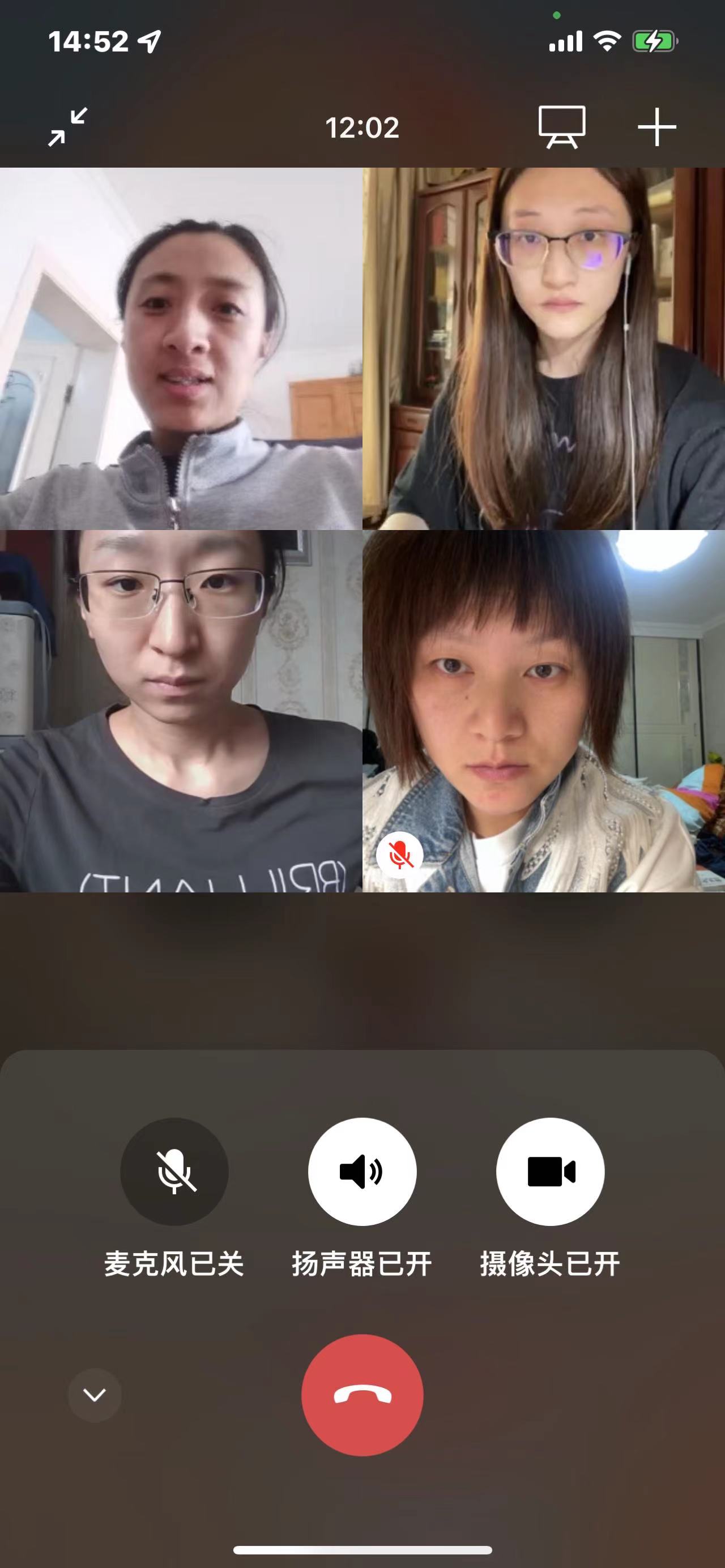Hang up with the red end-call button
This screenshot has width=725, height=1568.
362,1395
